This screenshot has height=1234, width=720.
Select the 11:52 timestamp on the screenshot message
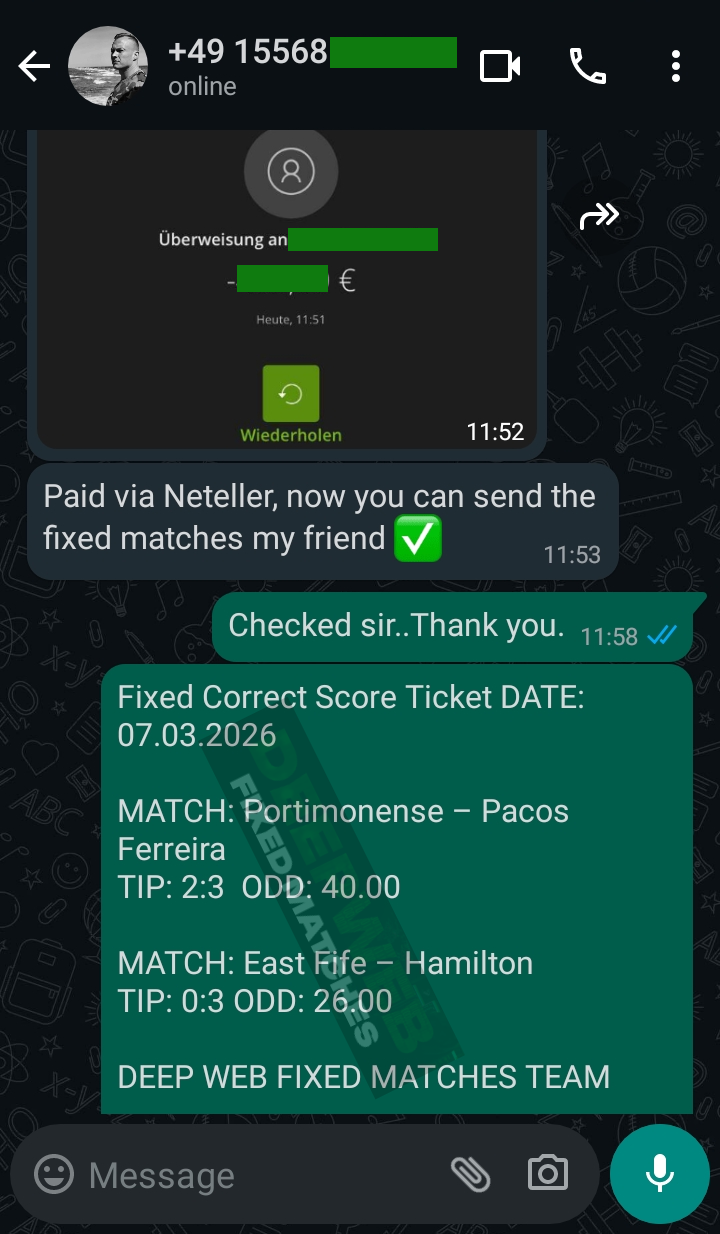(495, 432)
